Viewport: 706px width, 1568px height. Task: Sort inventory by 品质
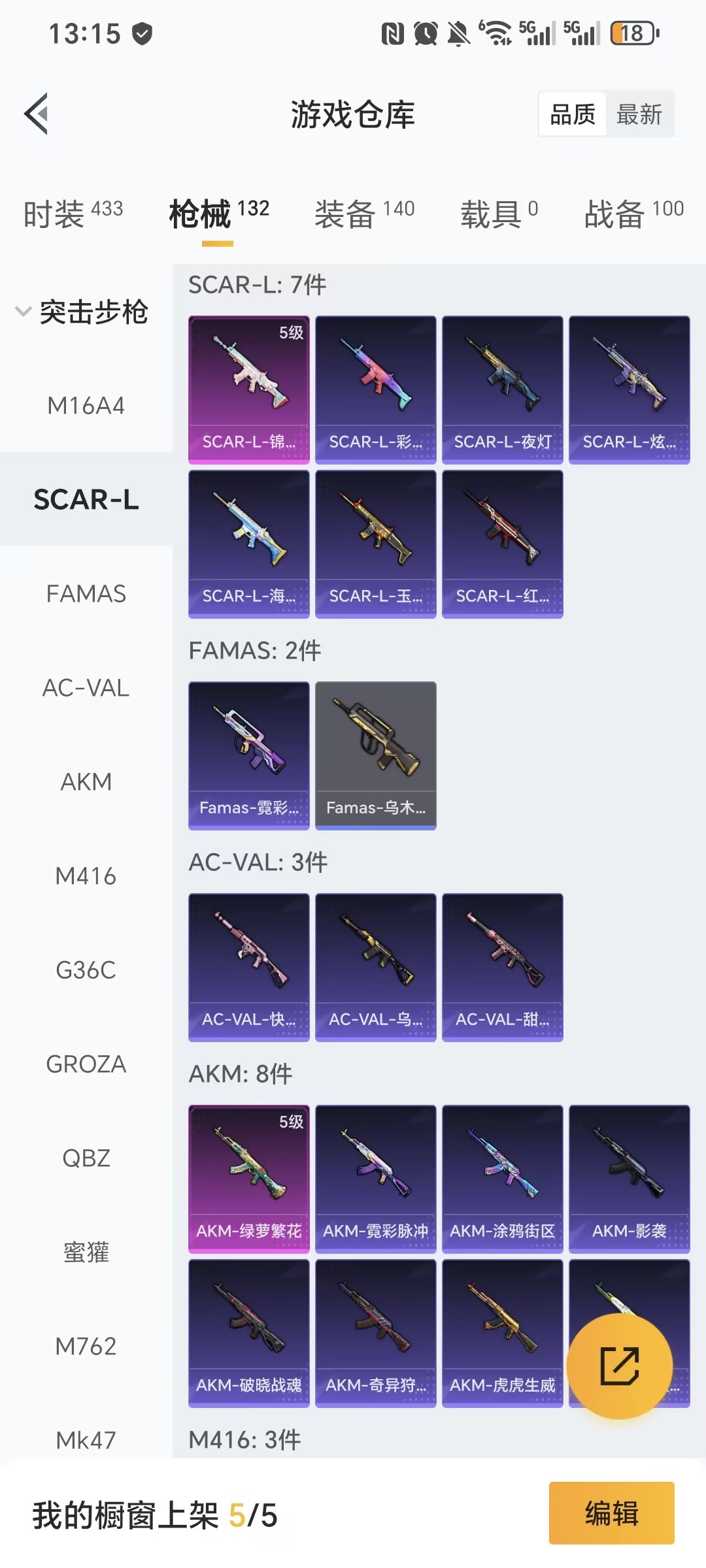tap(573, 114)
